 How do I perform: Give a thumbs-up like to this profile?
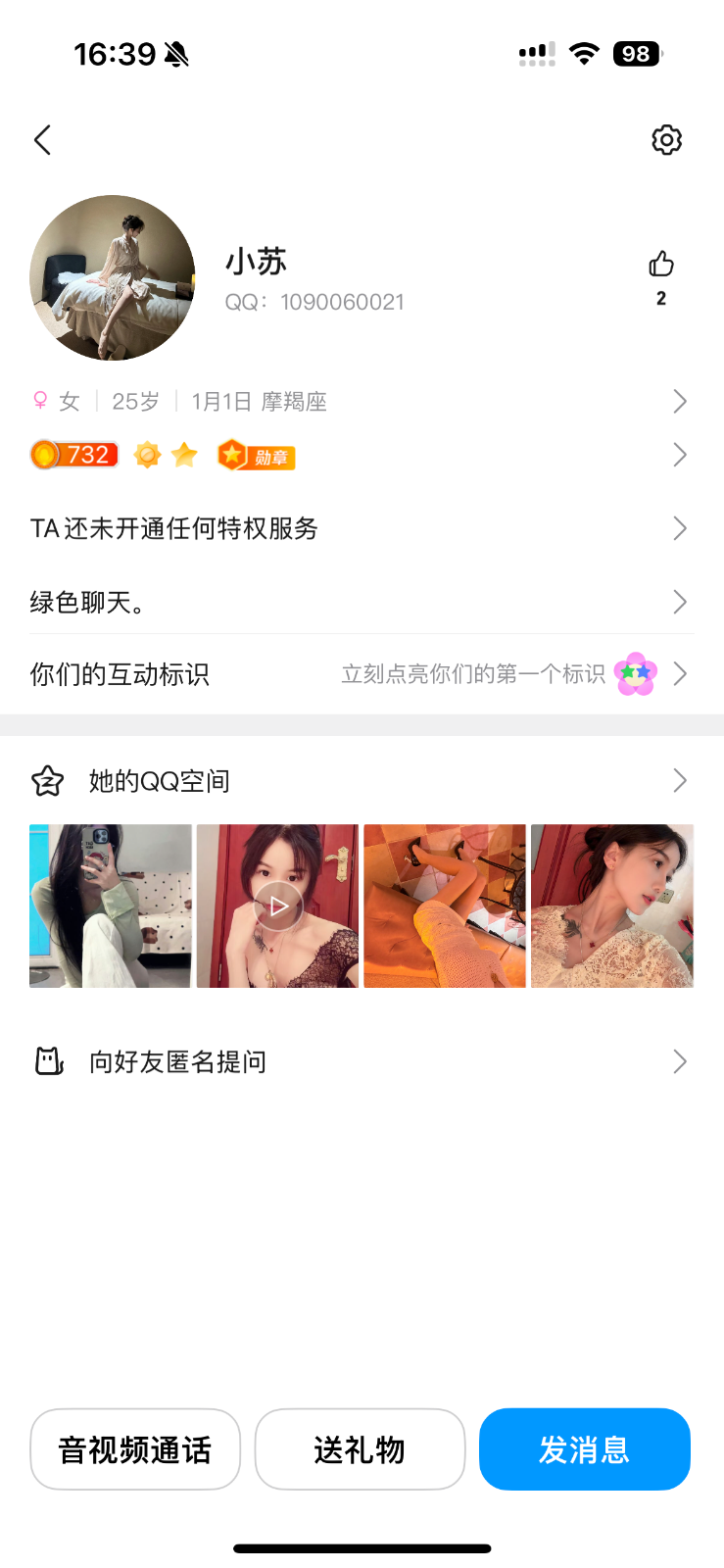point(661,265)
